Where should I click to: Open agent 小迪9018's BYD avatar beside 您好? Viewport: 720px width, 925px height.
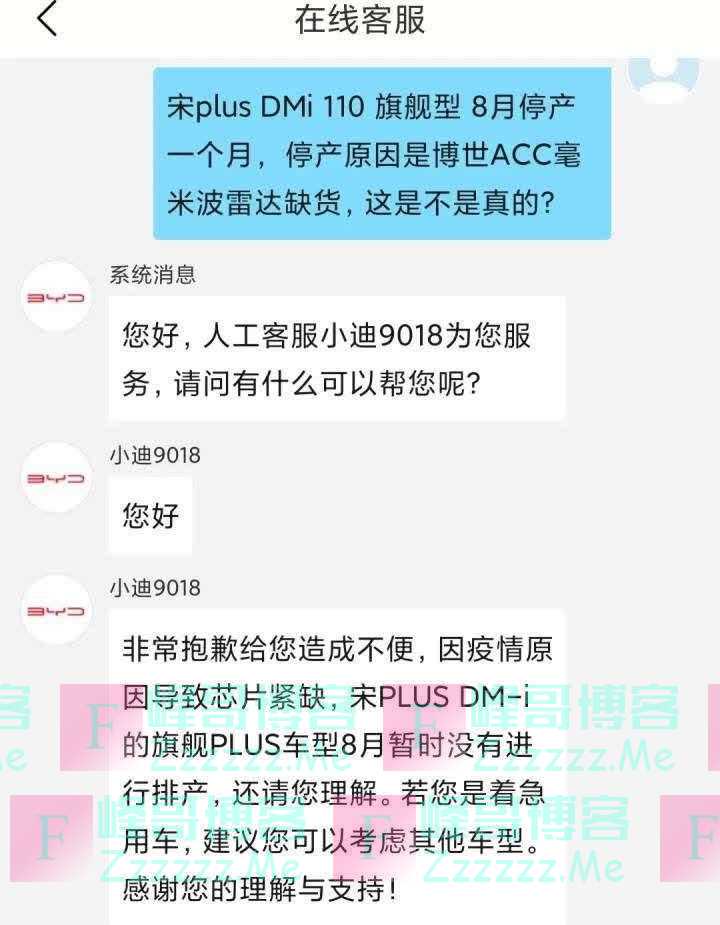coord(57,478)
